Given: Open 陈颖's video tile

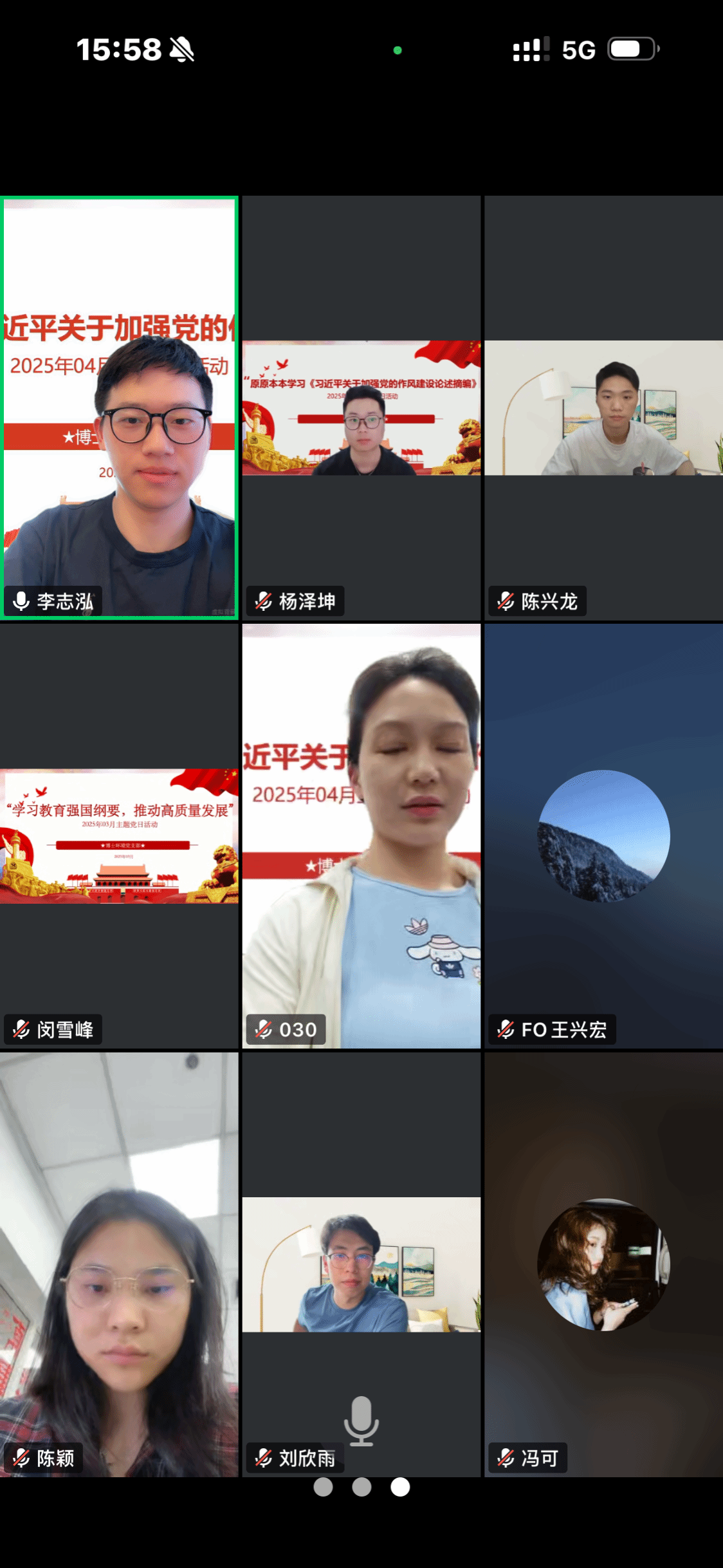Looking at the screenshot, I should coord(120,1264).
